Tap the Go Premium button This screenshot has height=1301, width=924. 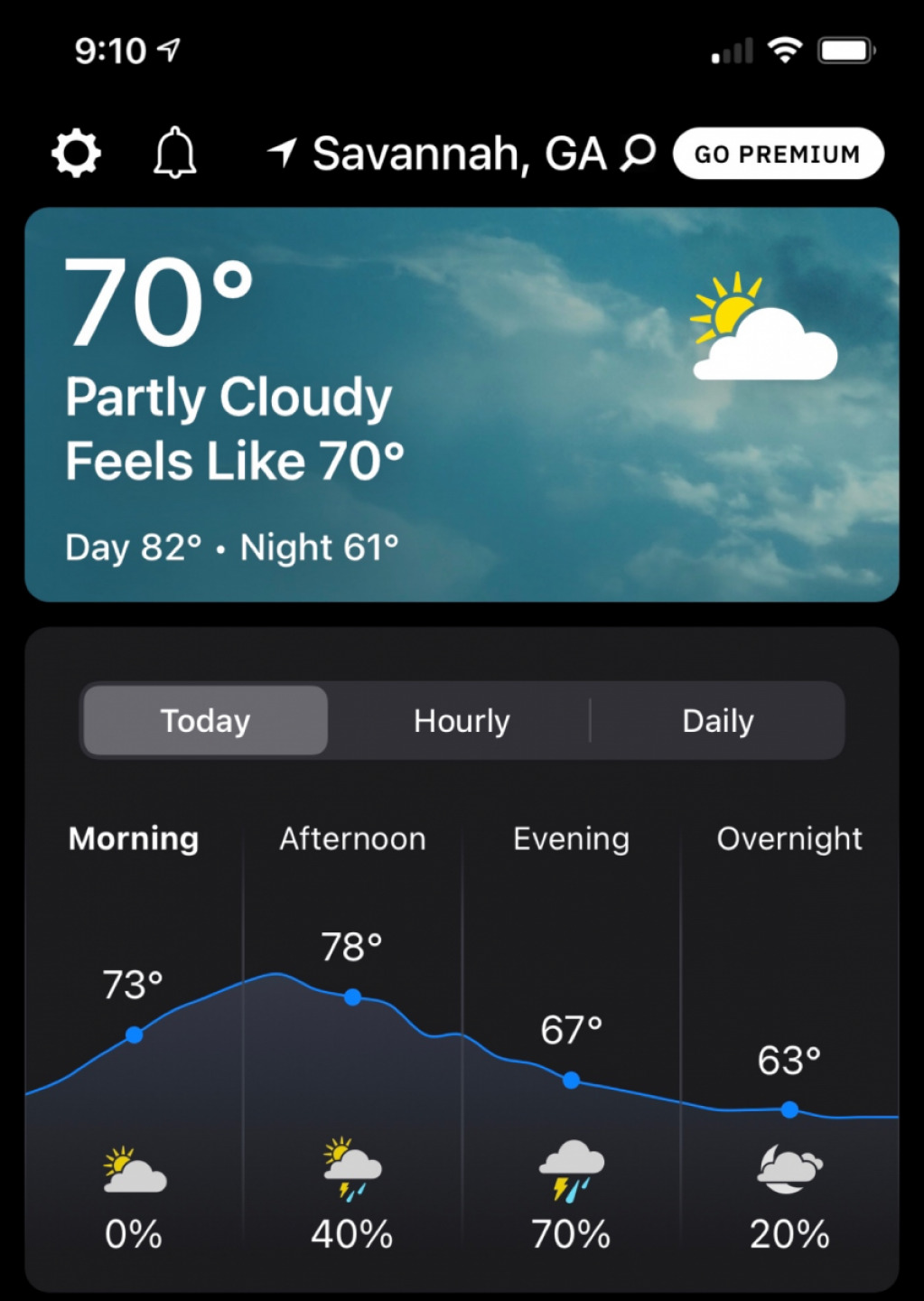pos(778,154)
